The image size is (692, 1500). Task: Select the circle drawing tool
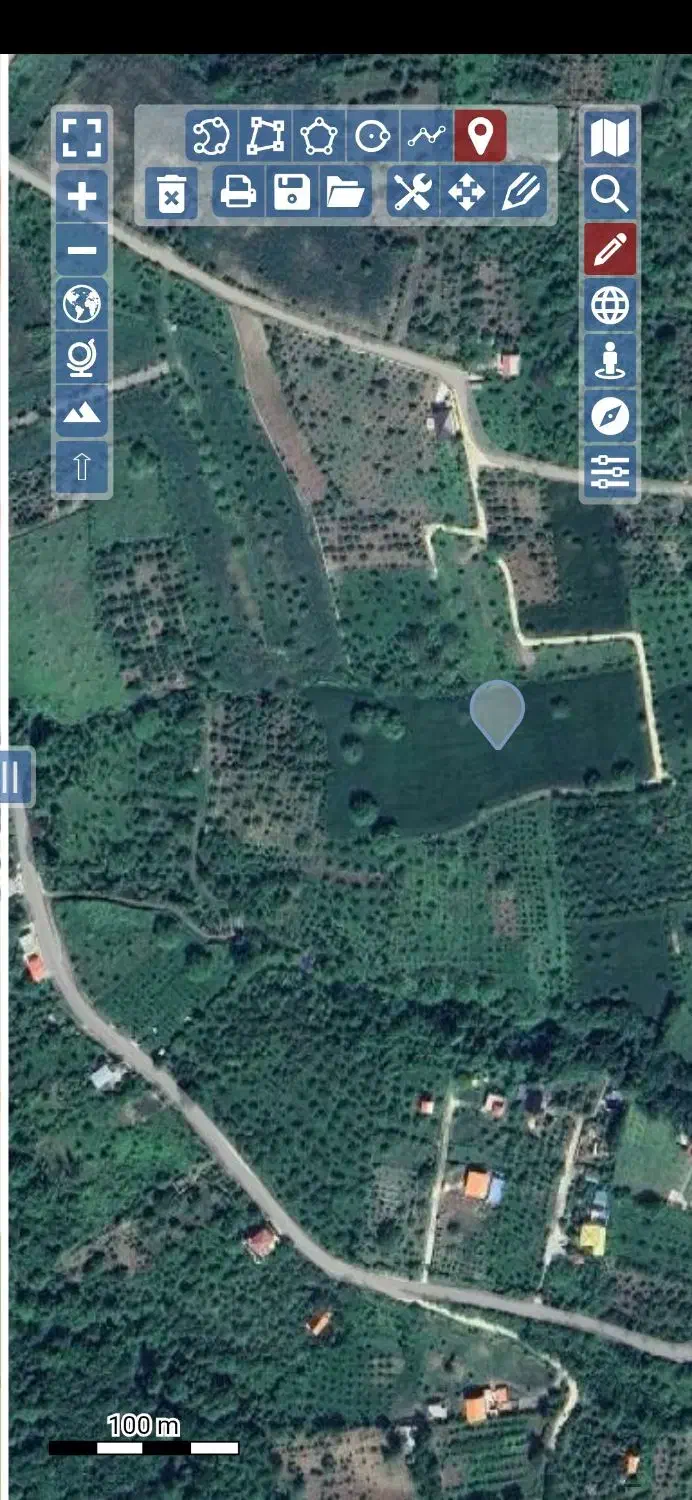click(x=373, y=136)
